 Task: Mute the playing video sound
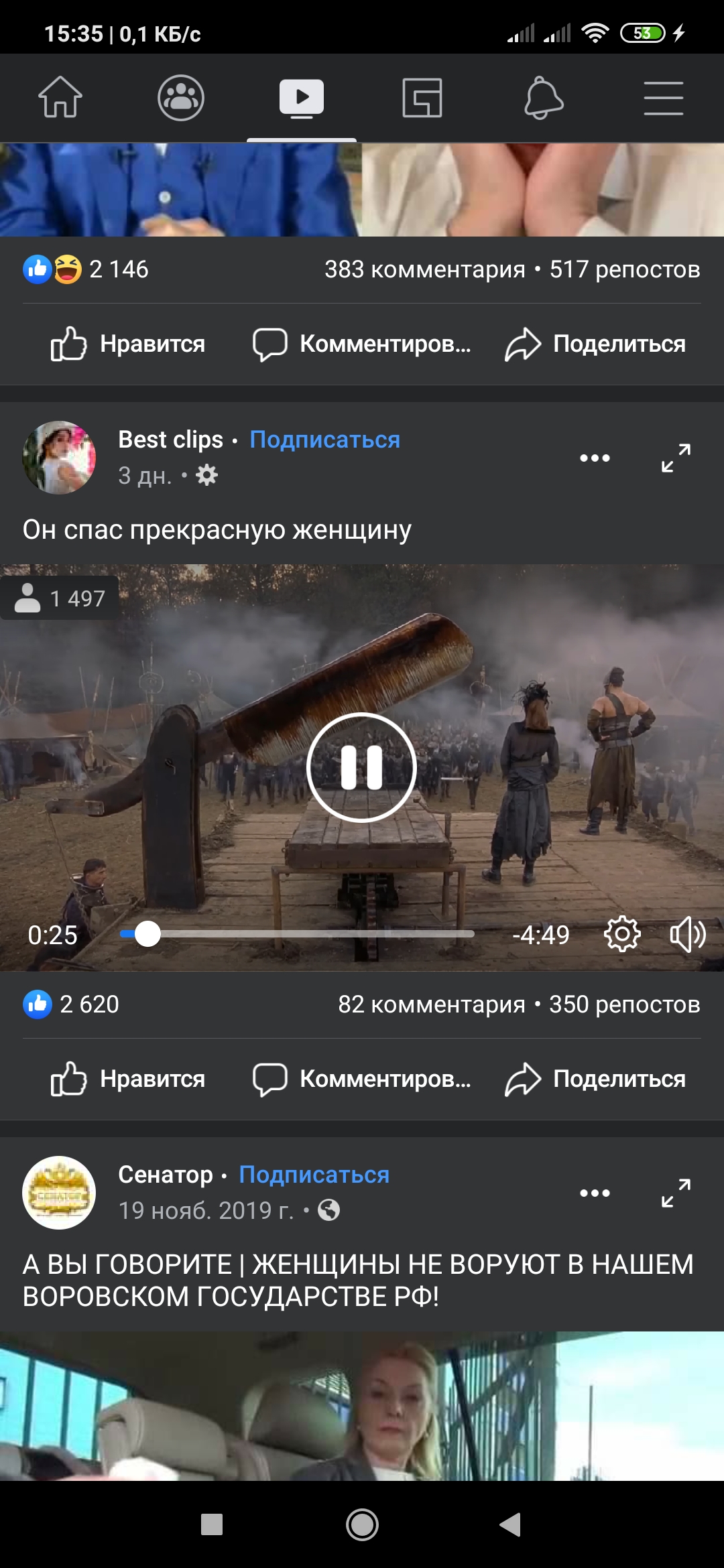point(688,933)
